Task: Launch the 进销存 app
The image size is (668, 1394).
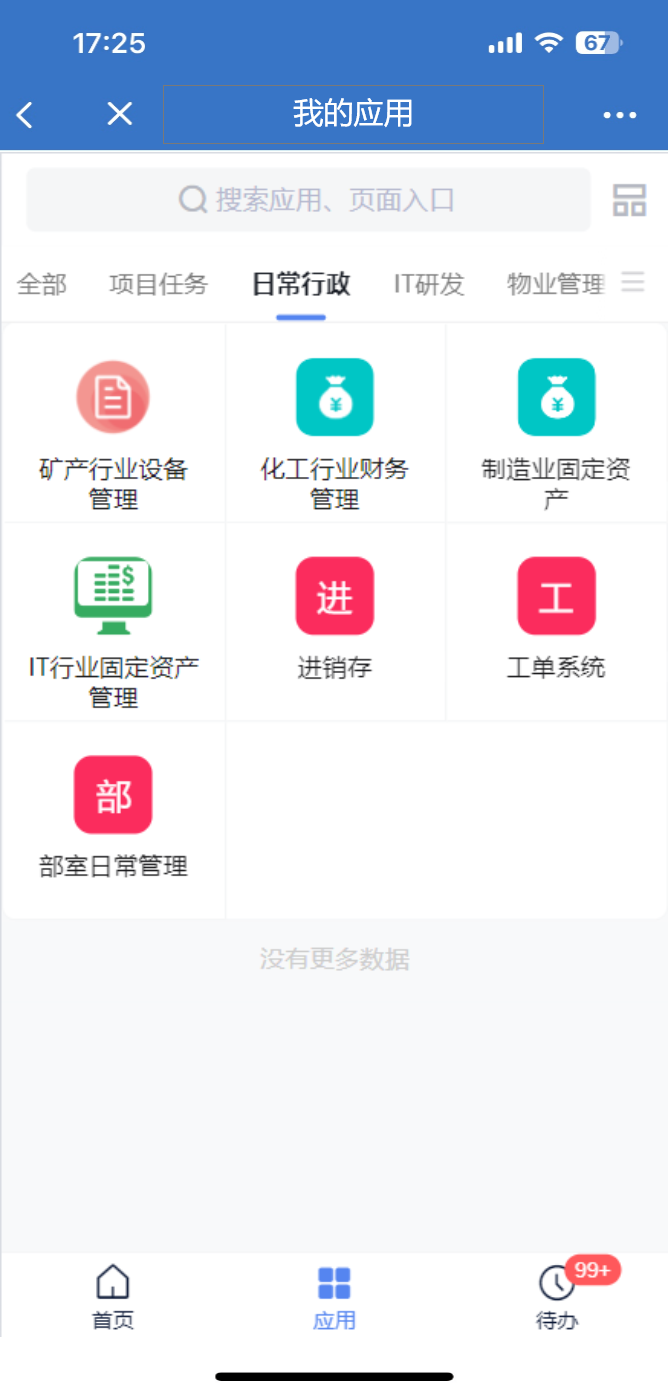Action: point(334,616)
